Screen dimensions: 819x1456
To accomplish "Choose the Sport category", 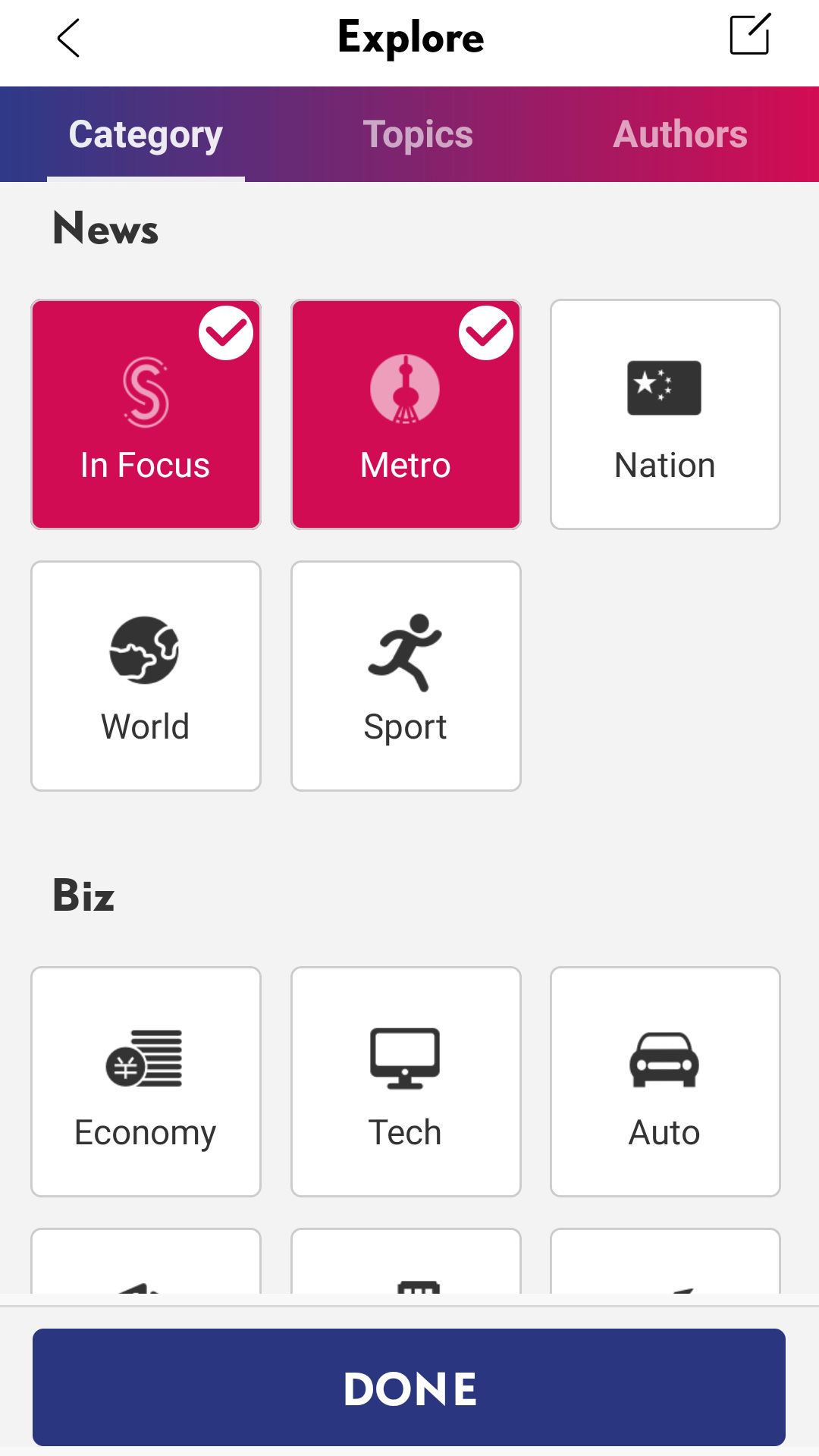I will [406, 676].
